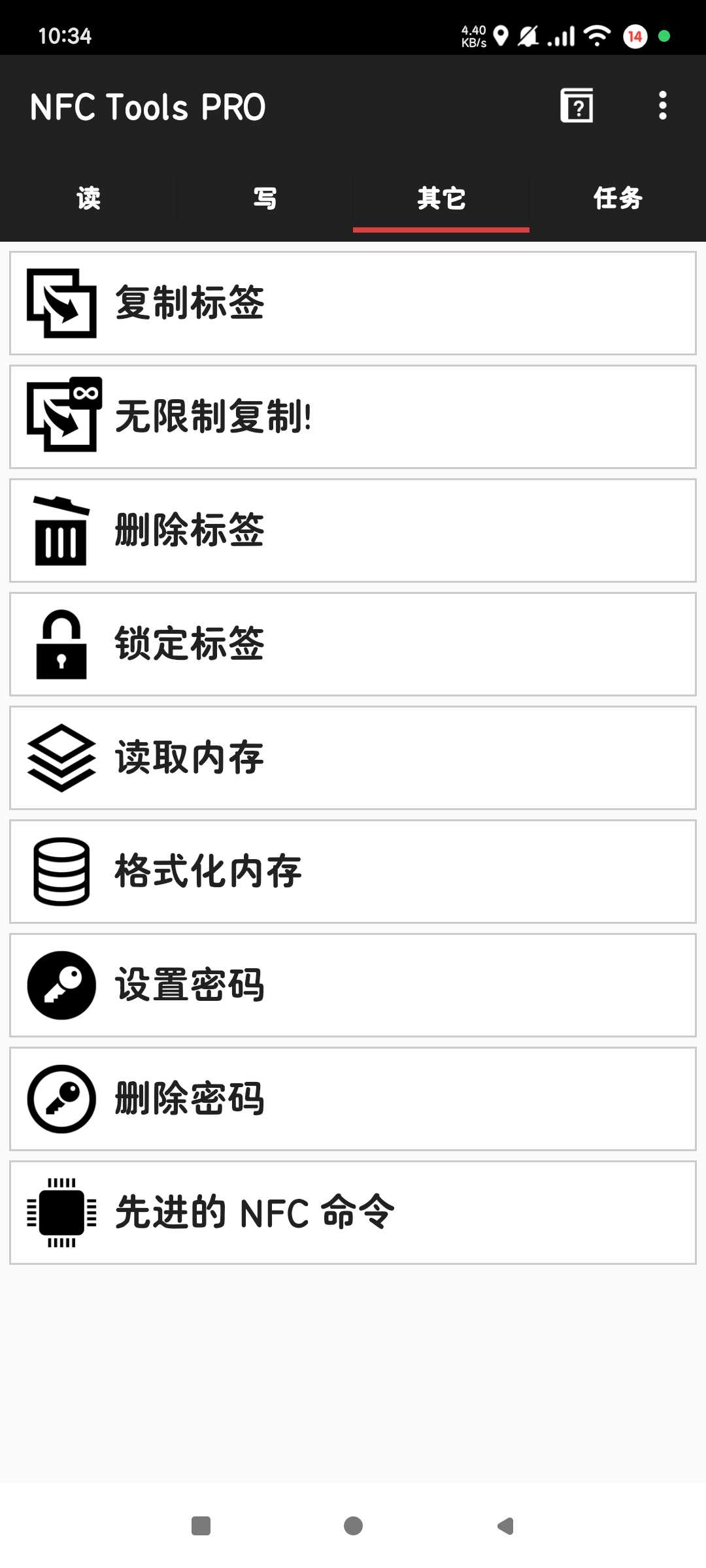Switch to the 写 (write) tab
706x1568 pixels.
point(264,198)
